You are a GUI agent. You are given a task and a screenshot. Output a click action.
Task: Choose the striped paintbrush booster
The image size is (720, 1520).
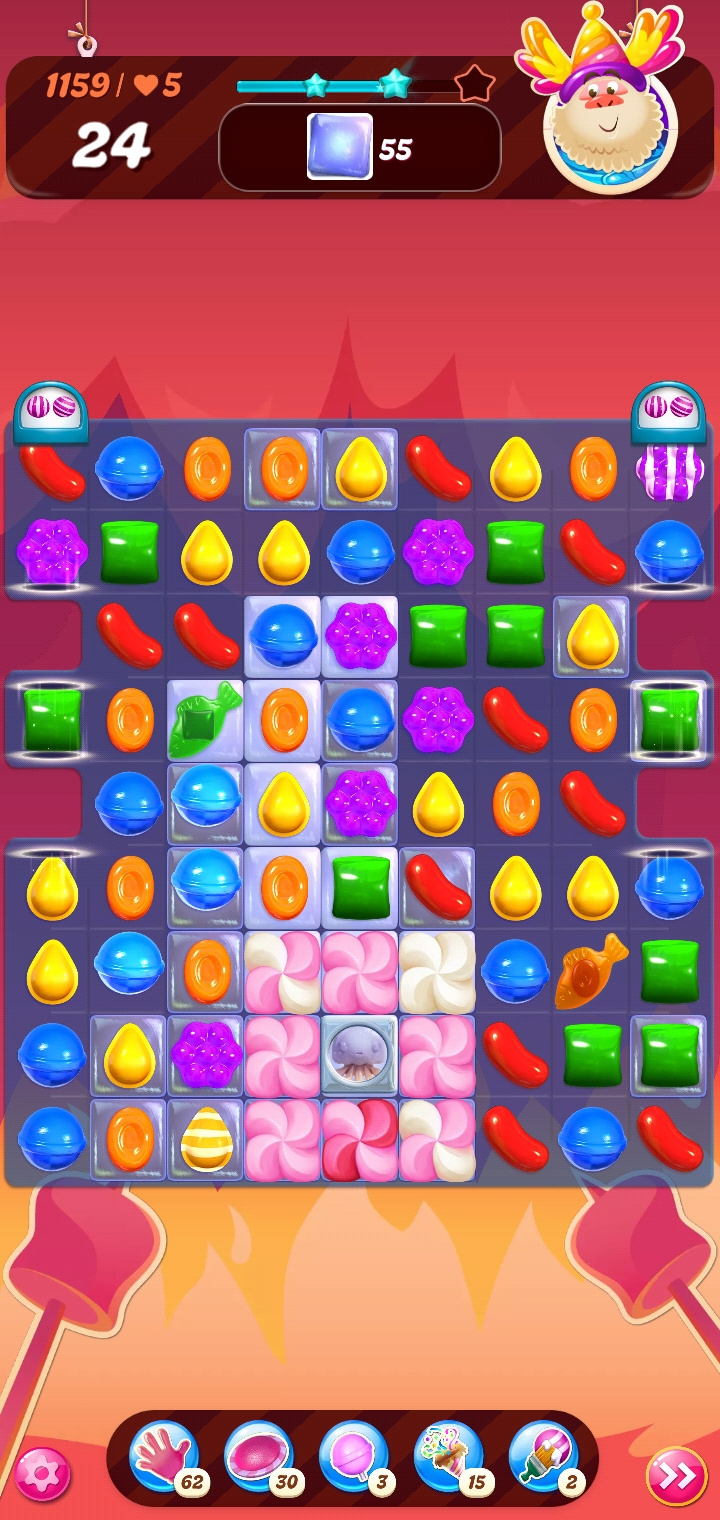[543, 1456]
